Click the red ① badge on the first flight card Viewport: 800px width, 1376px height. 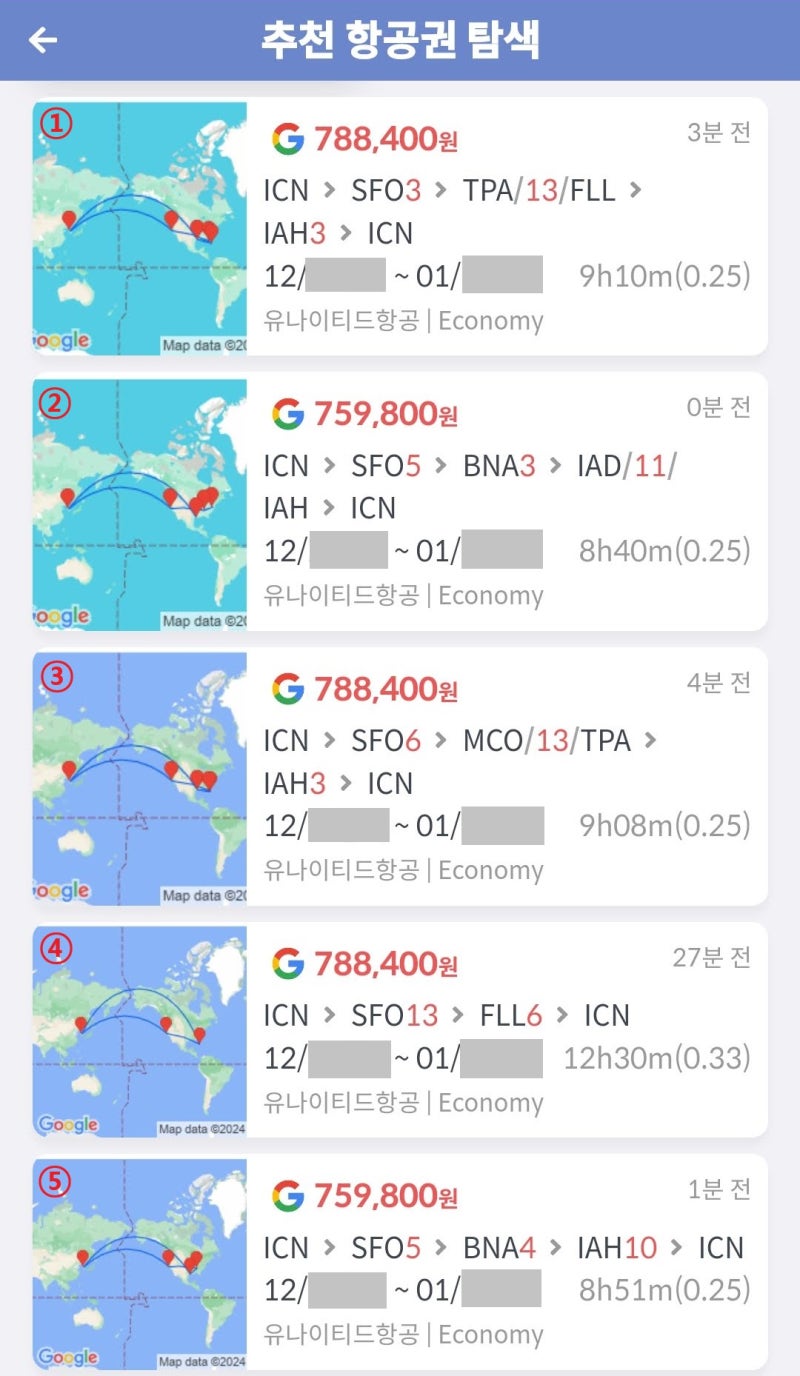[58, 125]
